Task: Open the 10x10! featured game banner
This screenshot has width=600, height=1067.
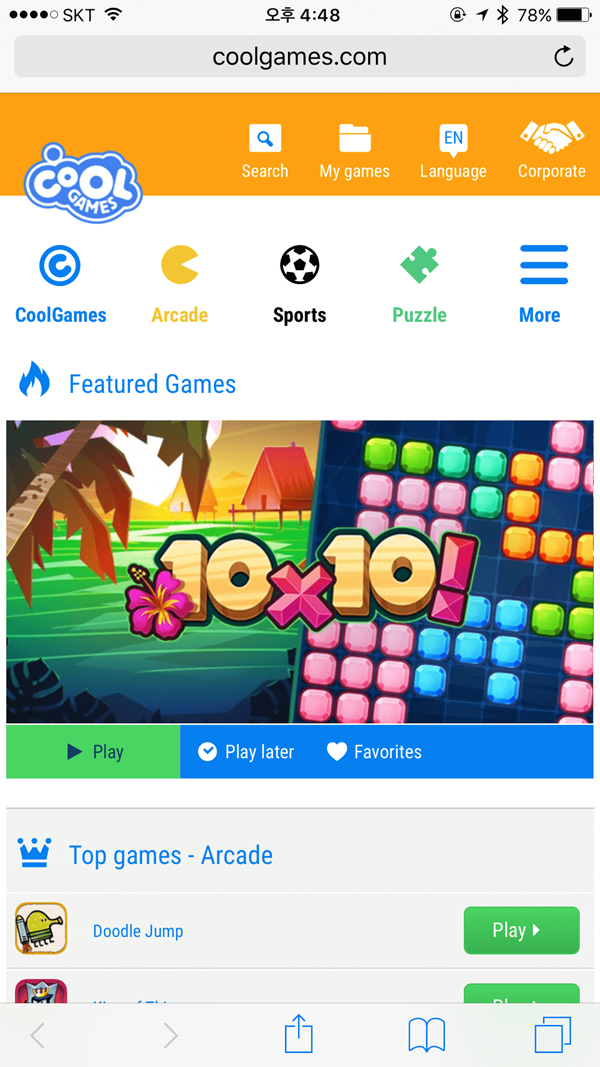Action: pos(300,571)
